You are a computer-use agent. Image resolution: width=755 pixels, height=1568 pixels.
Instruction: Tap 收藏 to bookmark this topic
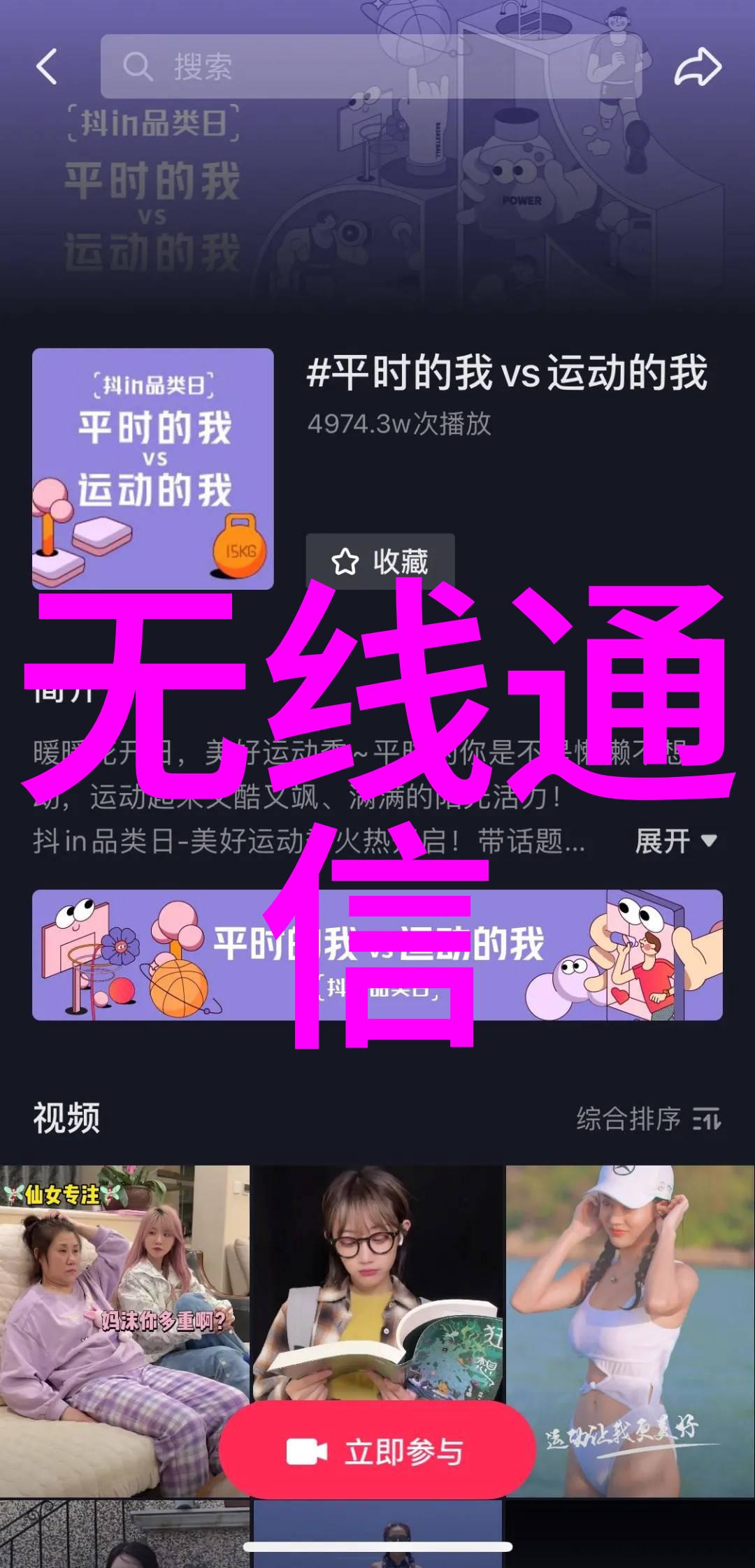380,562
